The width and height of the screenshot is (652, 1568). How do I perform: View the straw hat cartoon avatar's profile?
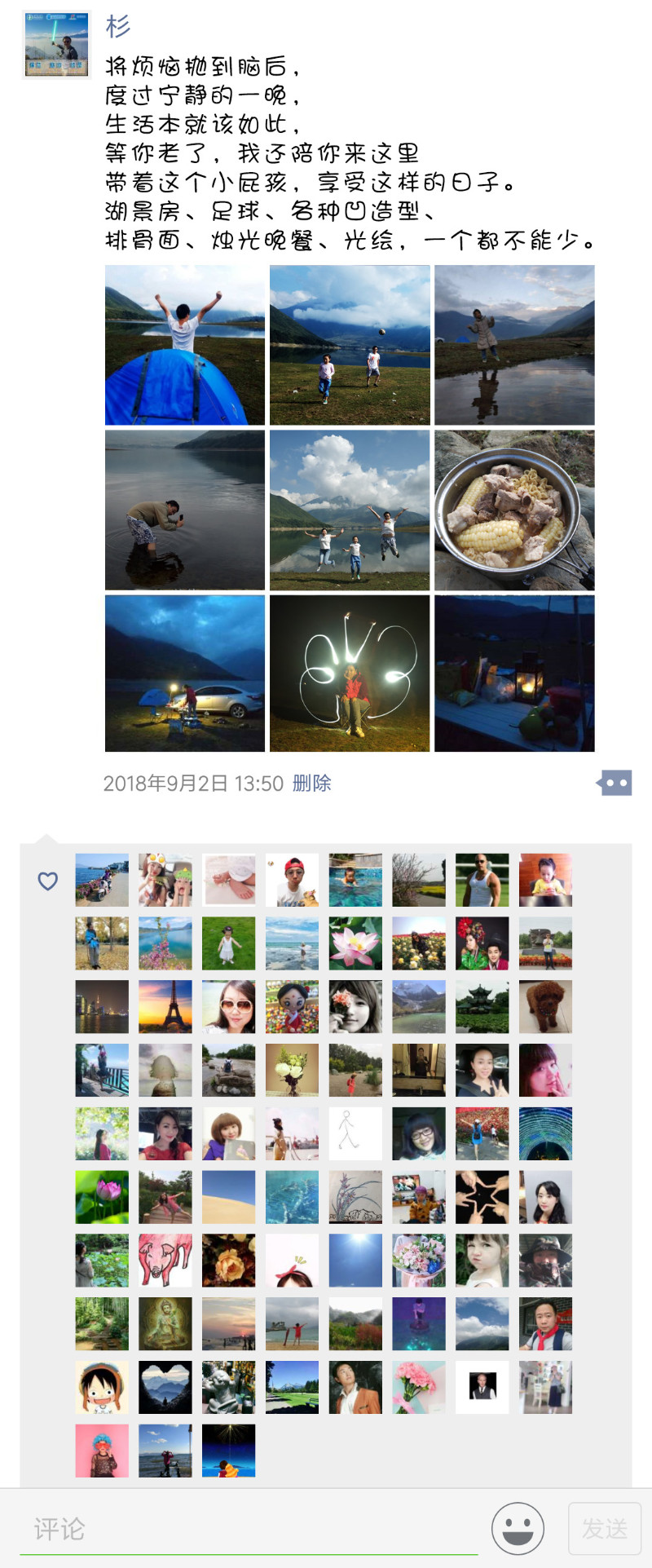point(102,1387)
